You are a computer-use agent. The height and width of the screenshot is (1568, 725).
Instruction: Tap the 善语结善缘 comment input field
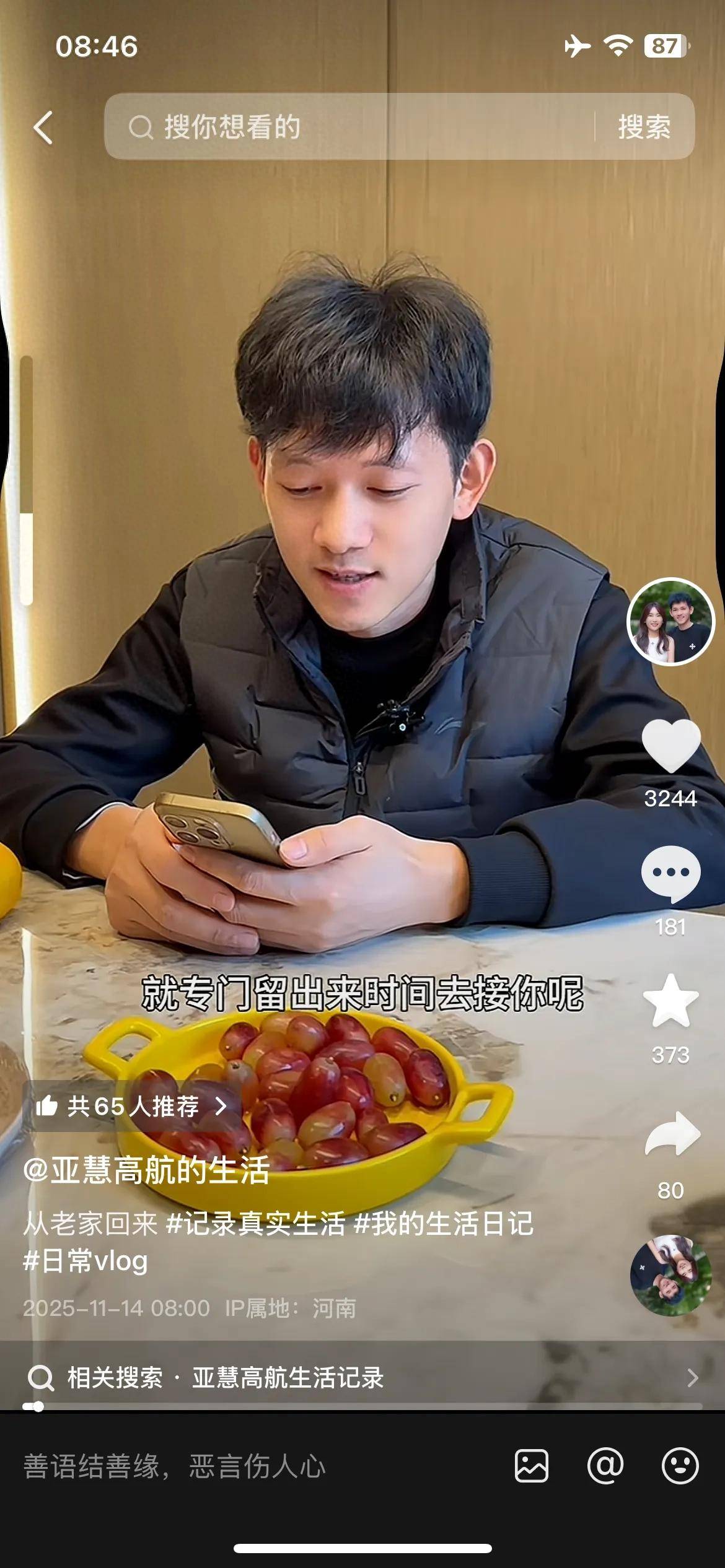248,1466
